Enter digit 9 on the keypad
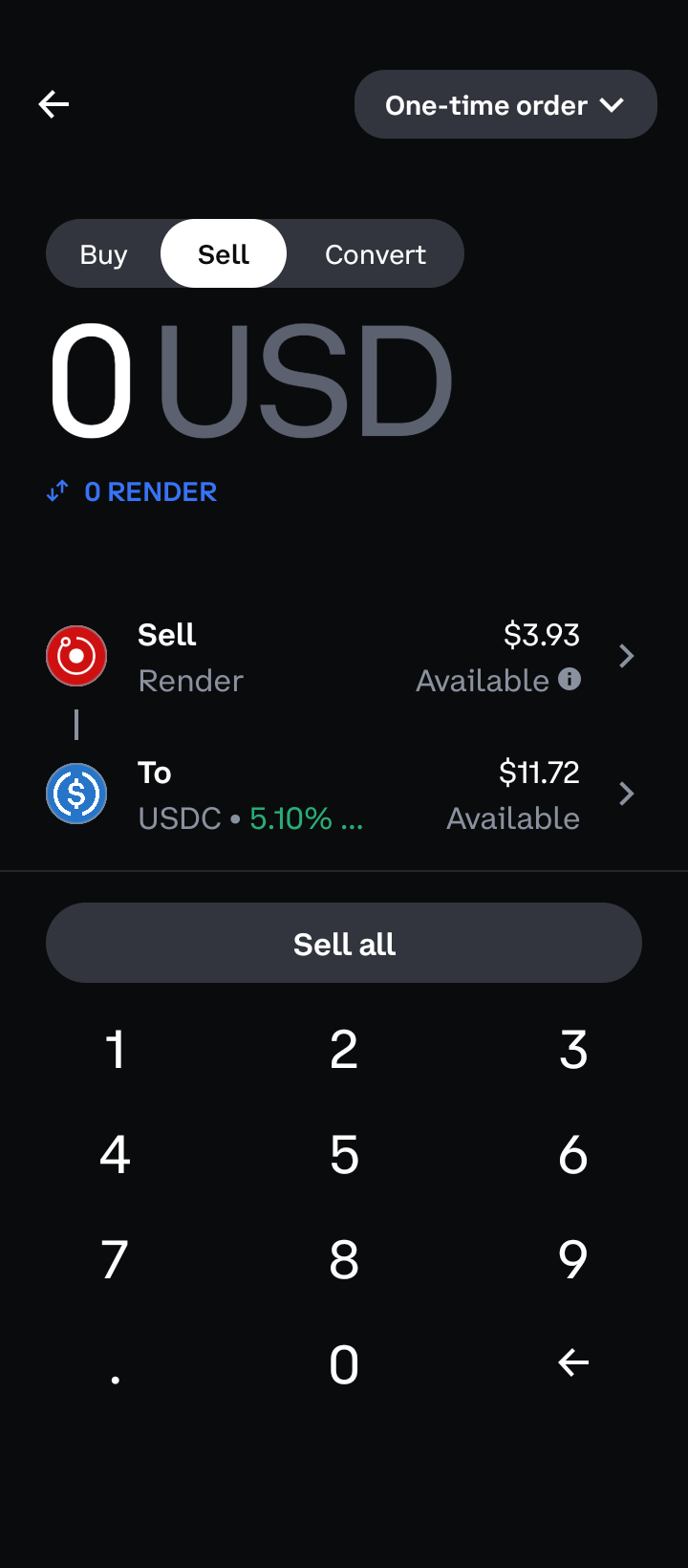Screen dimensions: 688x1568 pos(573,1260)
